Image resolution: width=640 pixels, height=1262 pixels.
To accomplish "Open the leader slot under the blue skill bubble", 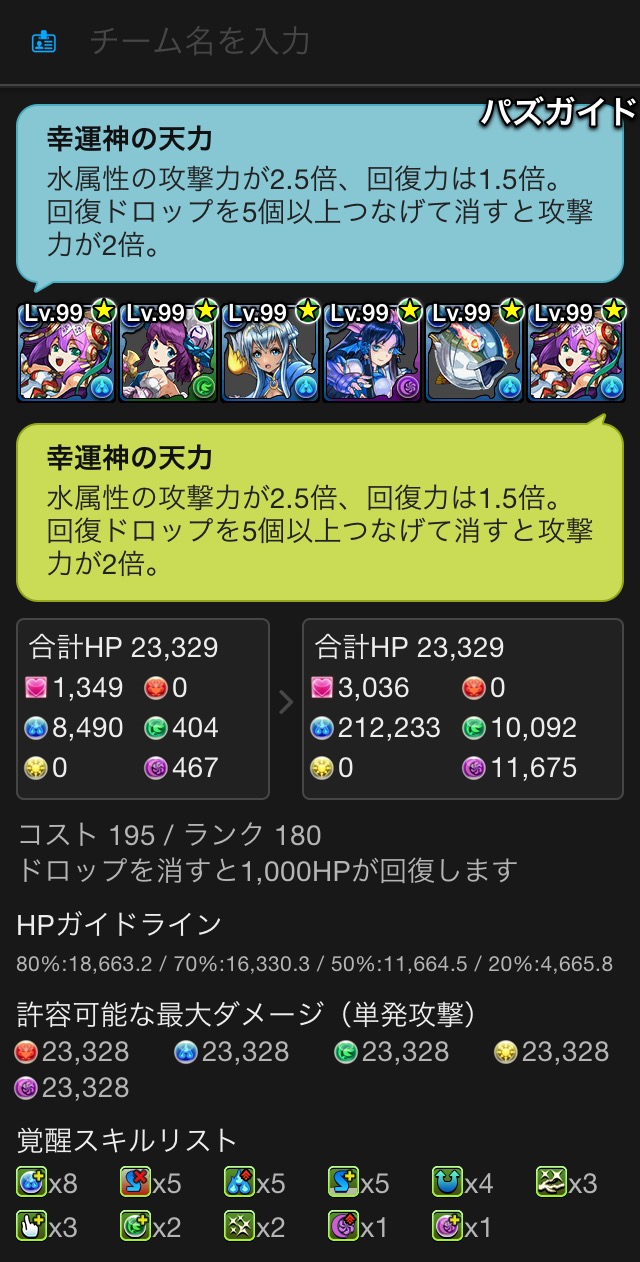I will [x=65, y=350].
